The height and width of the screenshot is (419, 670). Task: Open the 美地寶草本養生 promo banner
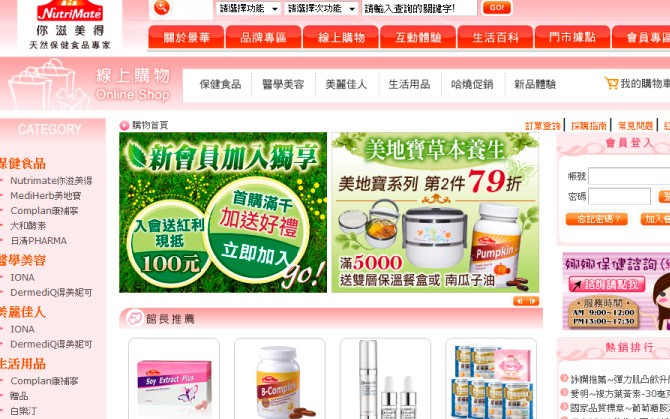[x=435, y=212]
